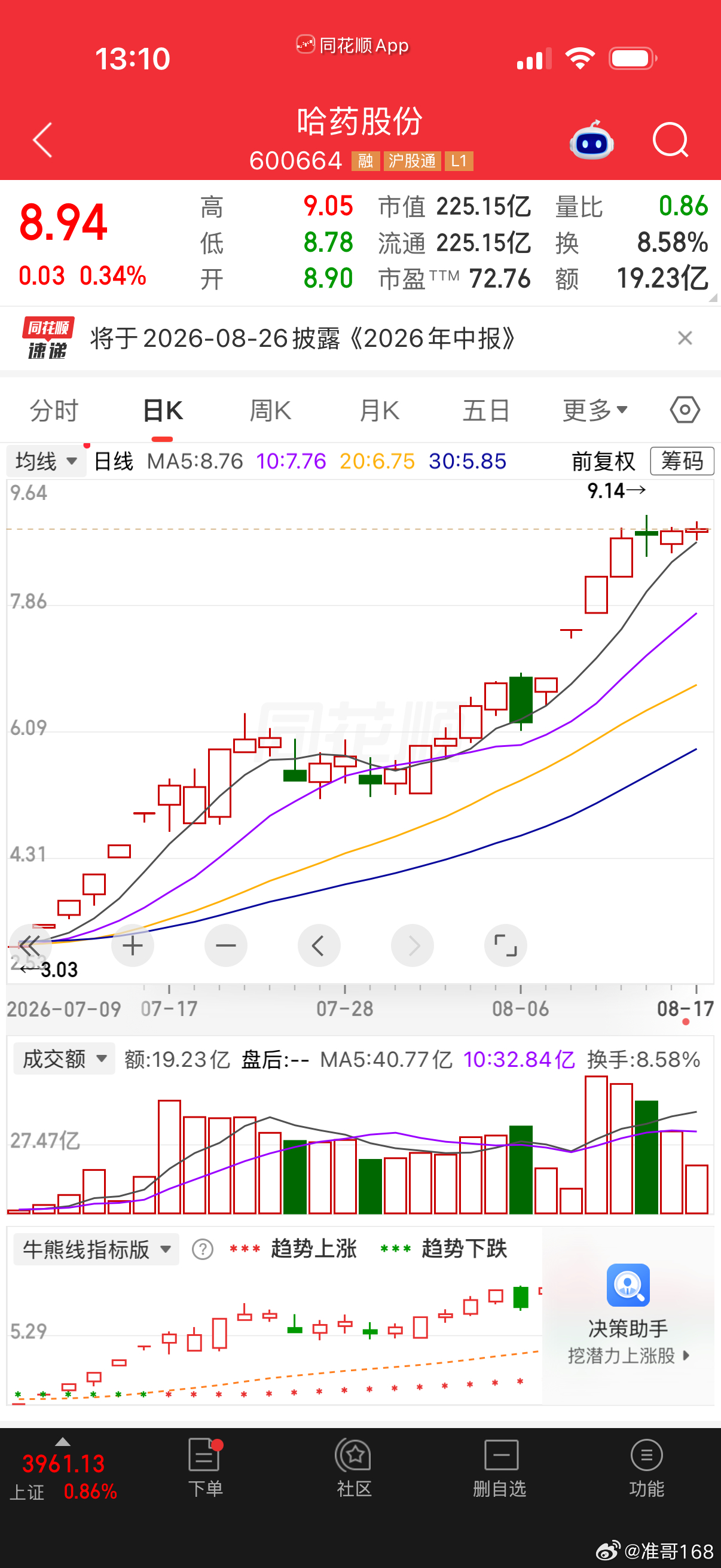Open the 成交额 indicator dropdown
The height and width of the screenshot is (1568, 721).
[x=64, y=1059]
